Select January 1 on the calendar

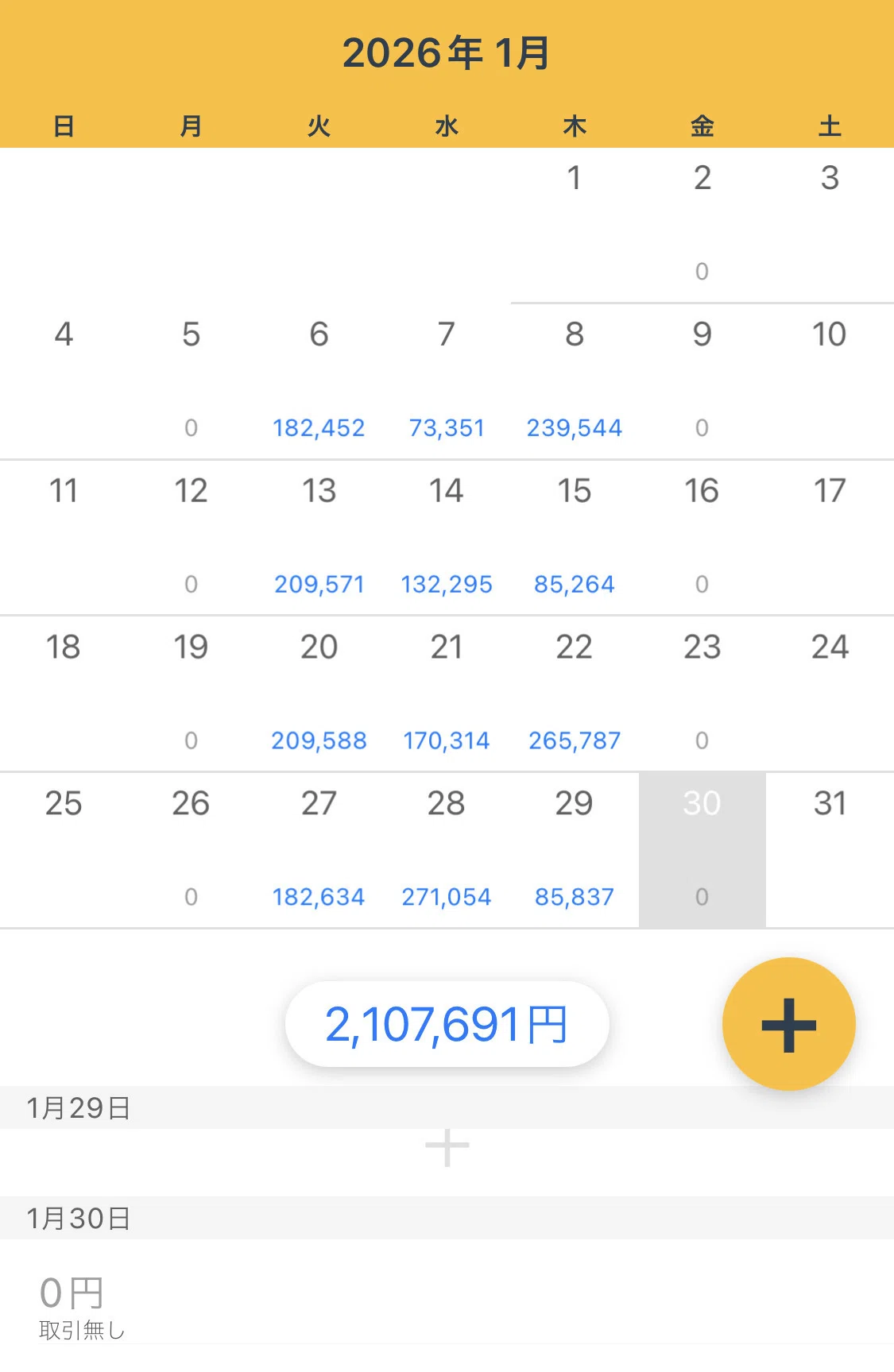[575, 225]
